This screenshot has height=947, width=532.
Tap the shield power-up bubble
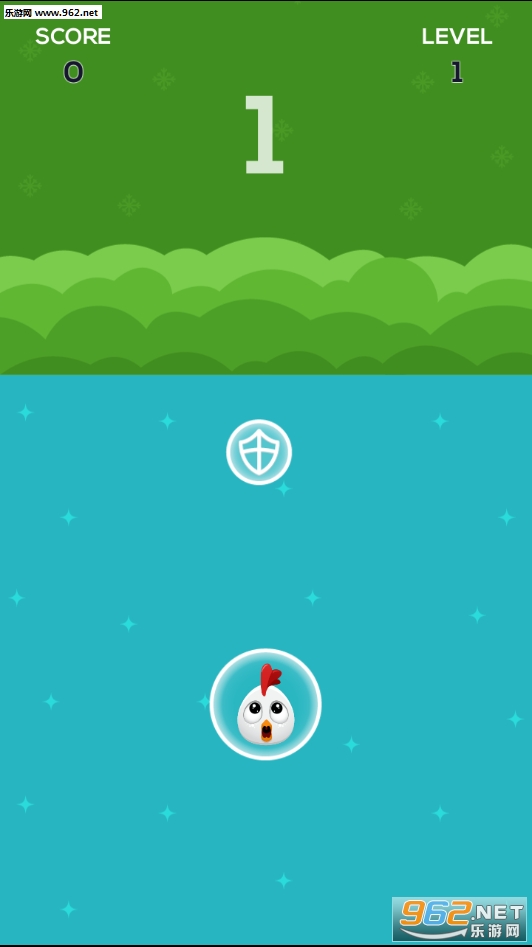[259, 452]
